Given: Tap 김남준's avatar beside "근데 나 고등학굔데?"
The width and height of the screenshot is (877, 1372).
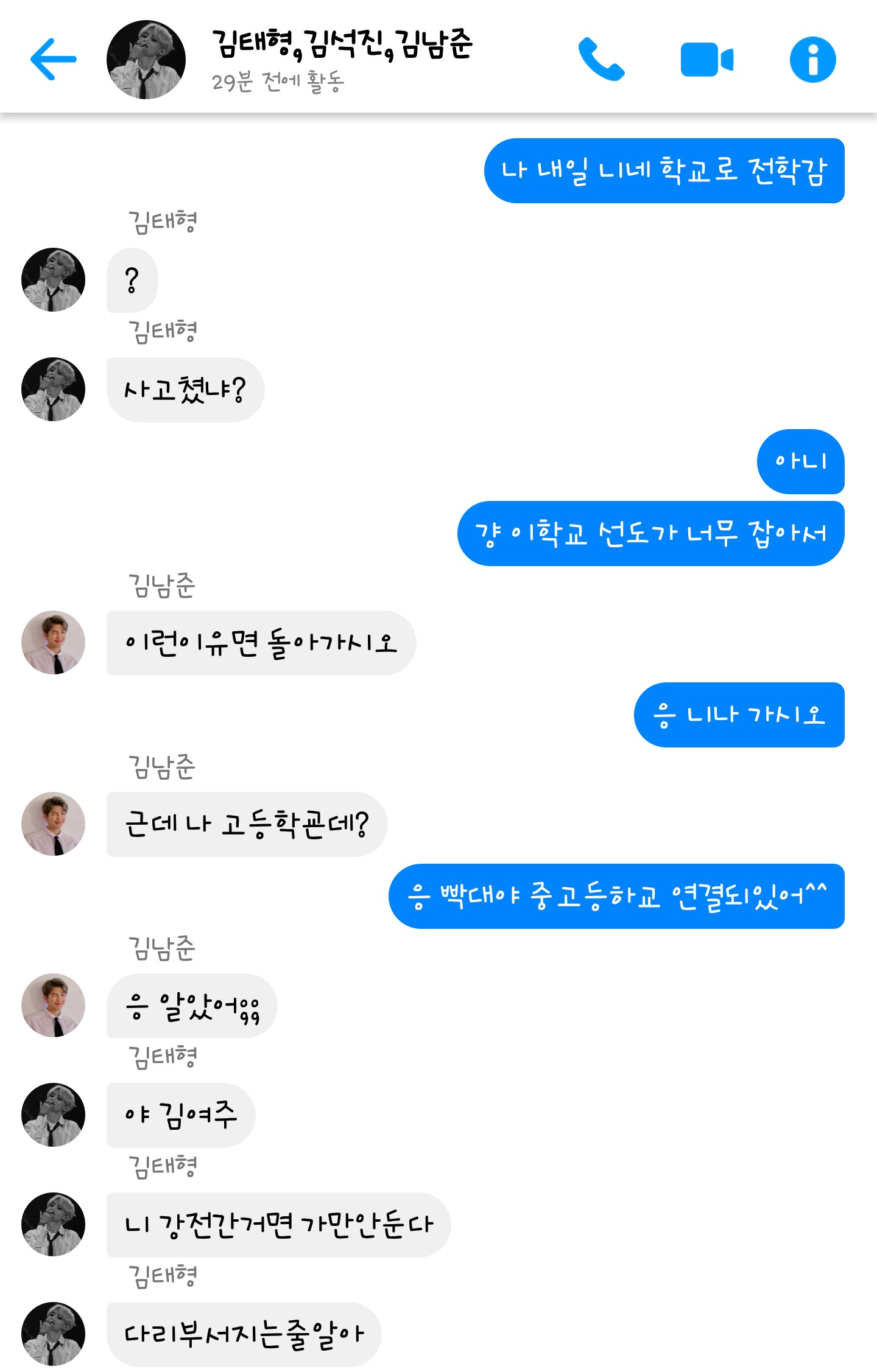Looking at the screenshot, I should coord(54,824).
